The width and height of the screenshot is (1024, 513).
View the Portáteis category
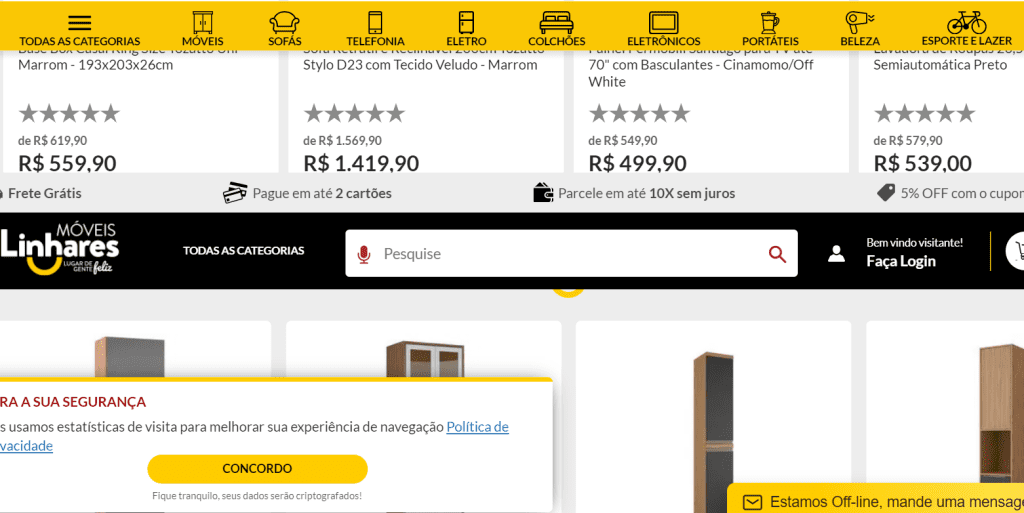[x=770, y=28]
